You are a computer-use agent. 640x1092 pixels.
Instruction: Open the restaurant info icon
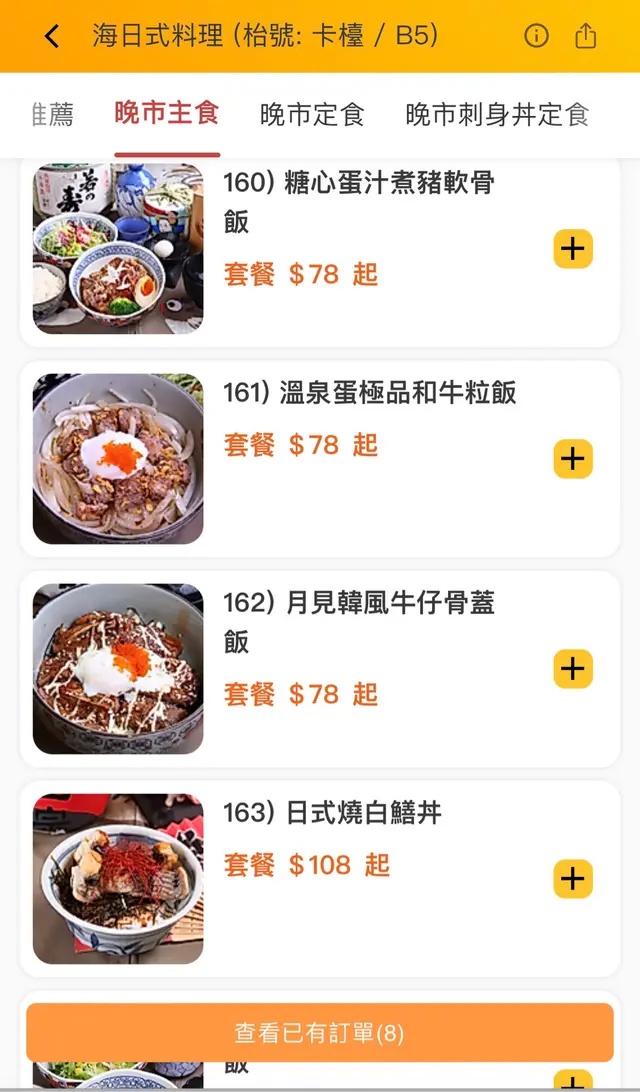click(x=537, y=37)
